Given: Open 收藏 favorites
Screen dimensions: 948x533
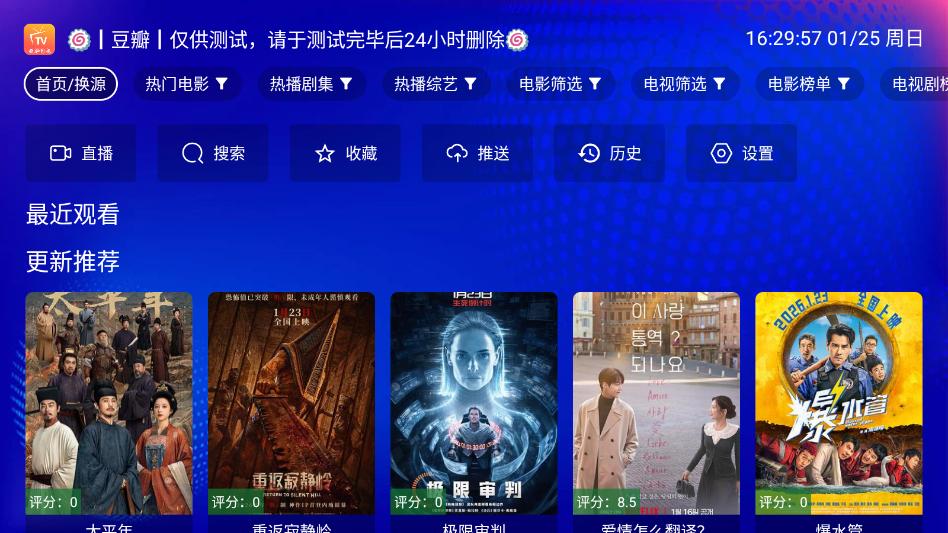Looking at the screenshot, I should coord(345,153).
